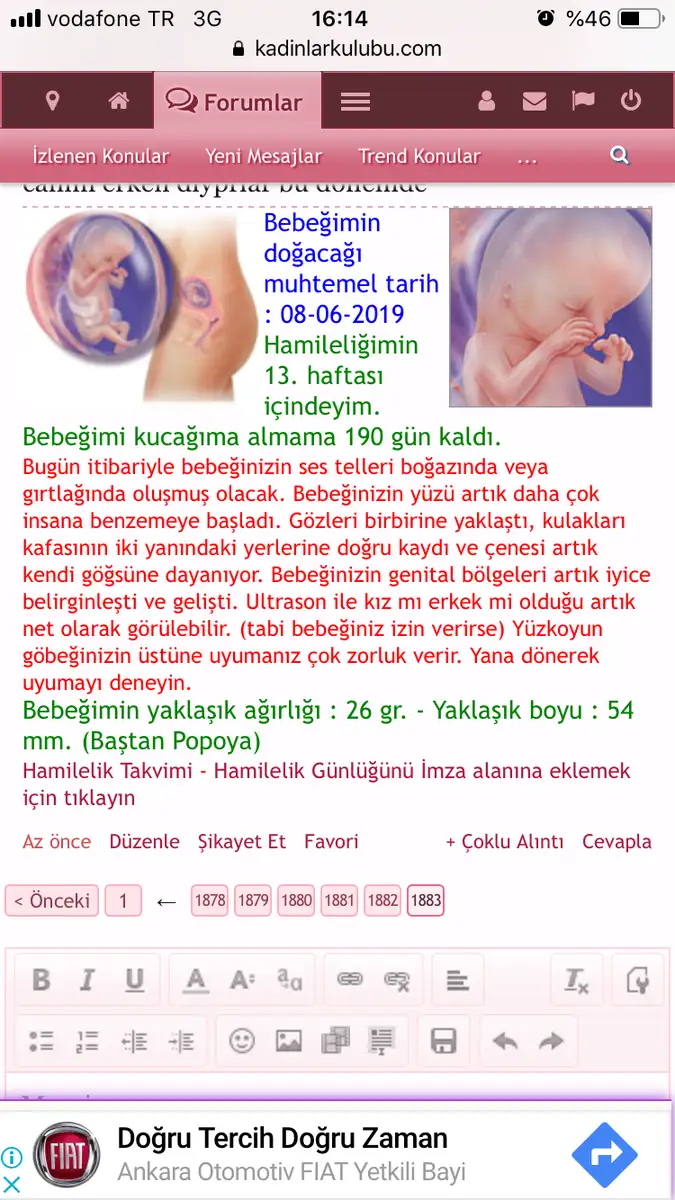This screenshot has width=675, height=1200.
Task: Switch to Yeni Mesajlar
Action: pos(264,156)
